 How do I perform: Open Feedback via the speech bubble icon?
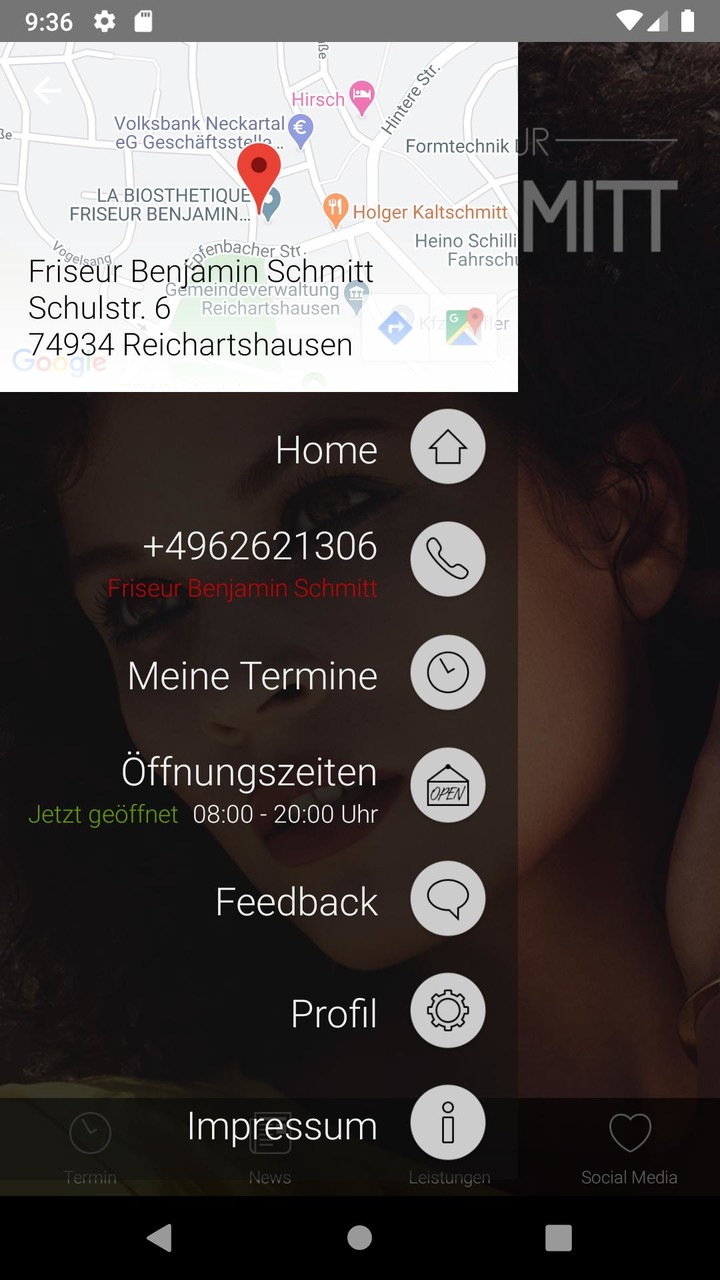[x=447, y=898]
